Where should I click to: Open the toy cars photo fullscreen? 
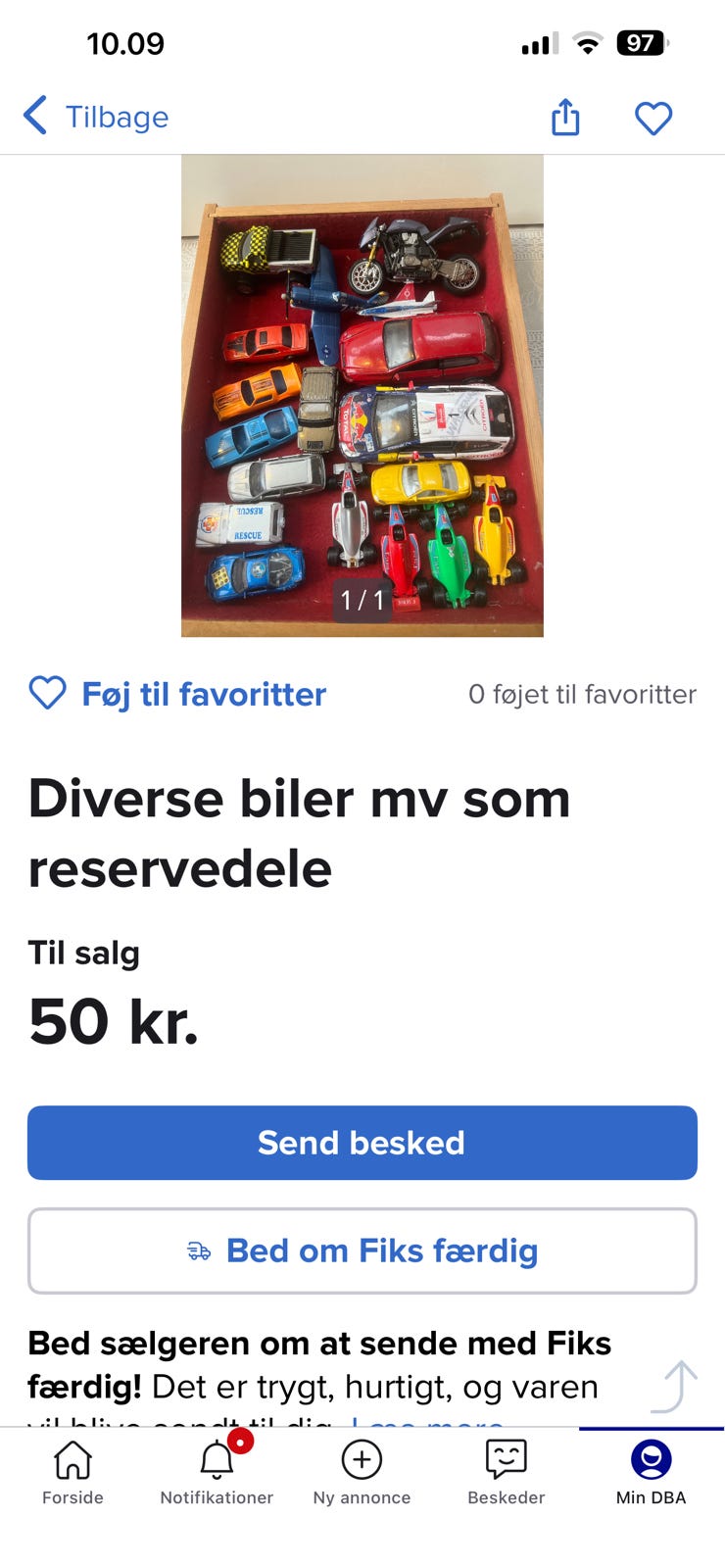point(362,392)
